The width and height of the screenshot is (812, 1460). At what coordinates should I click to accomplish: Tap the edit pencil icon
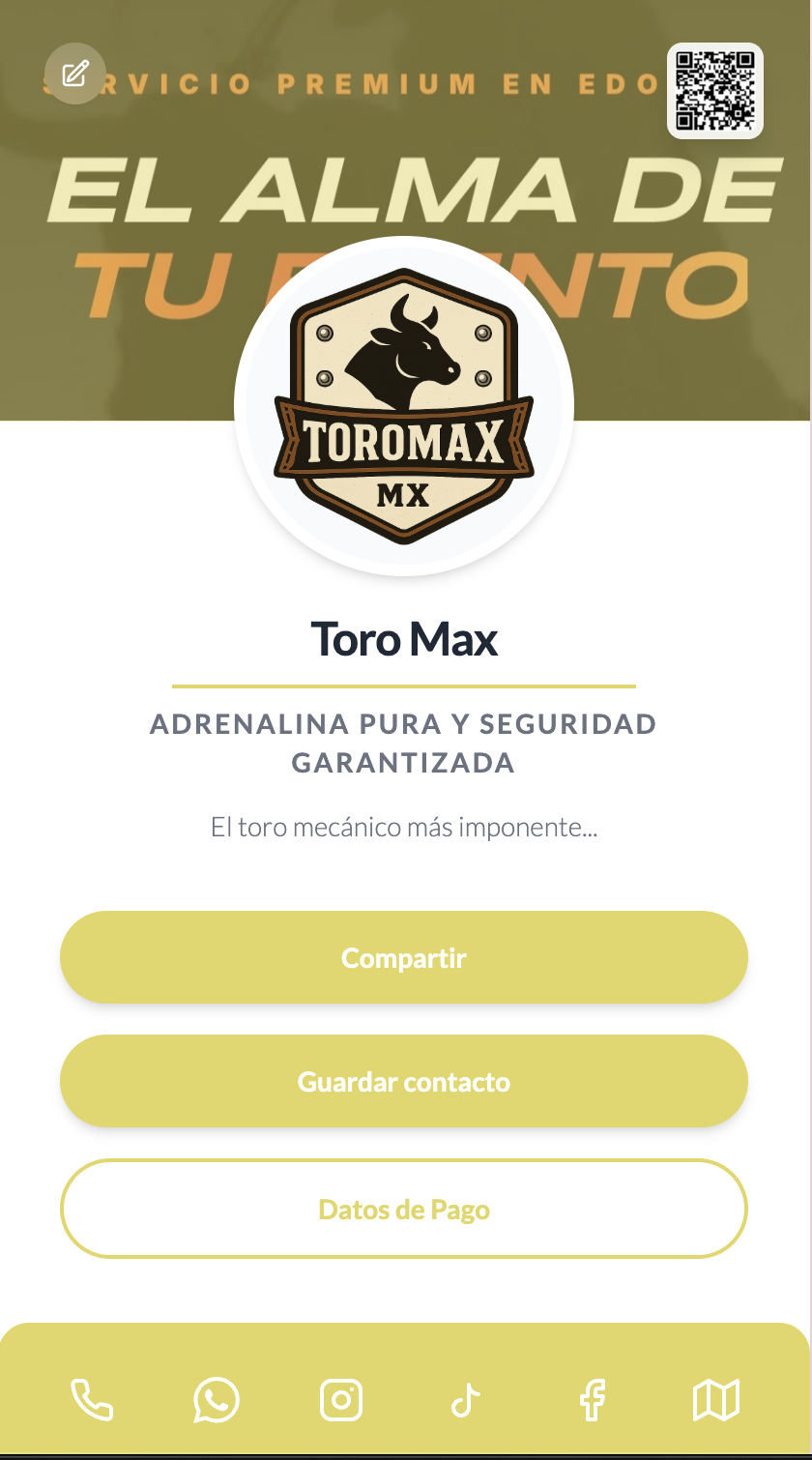75,74
